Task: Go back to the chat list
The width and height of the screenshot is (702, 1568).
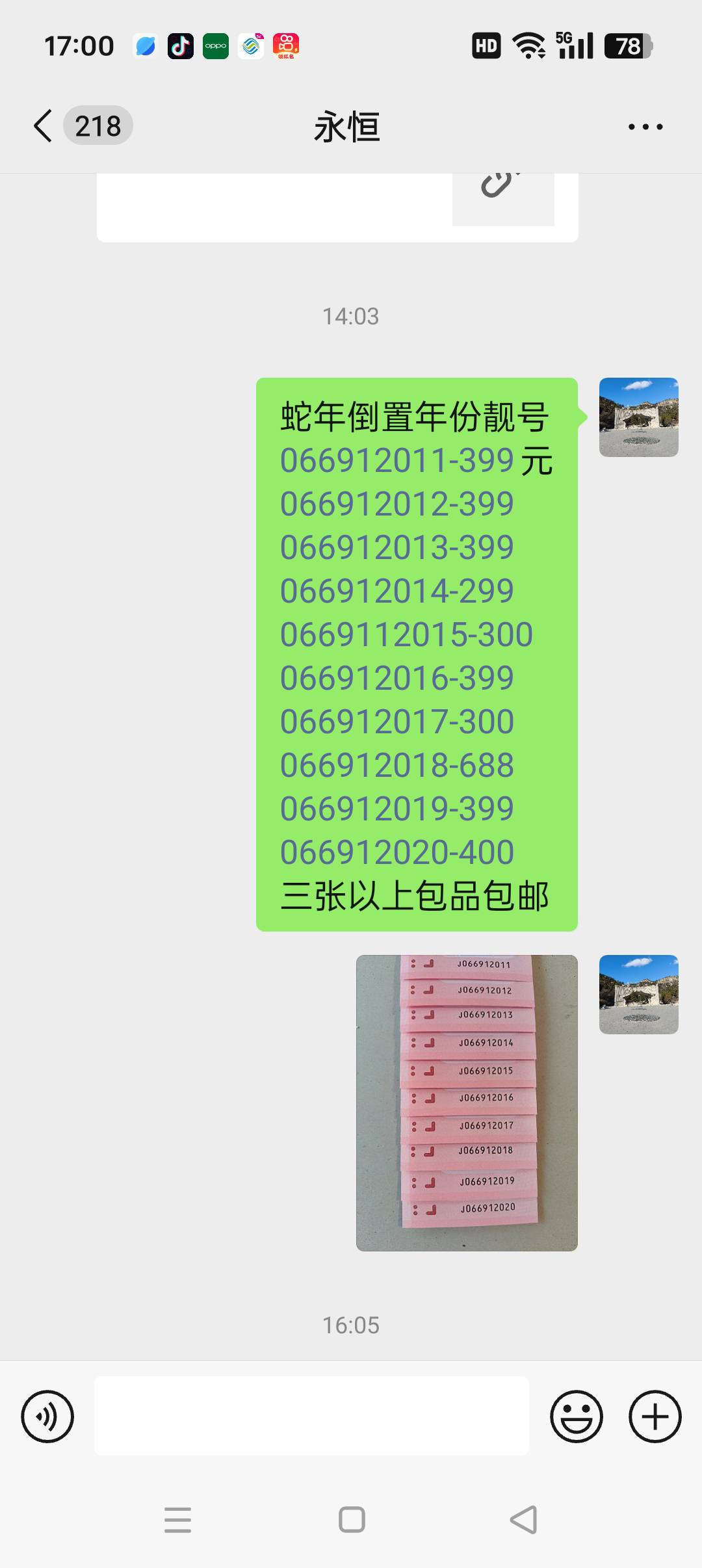Action: tap(43, 125)
